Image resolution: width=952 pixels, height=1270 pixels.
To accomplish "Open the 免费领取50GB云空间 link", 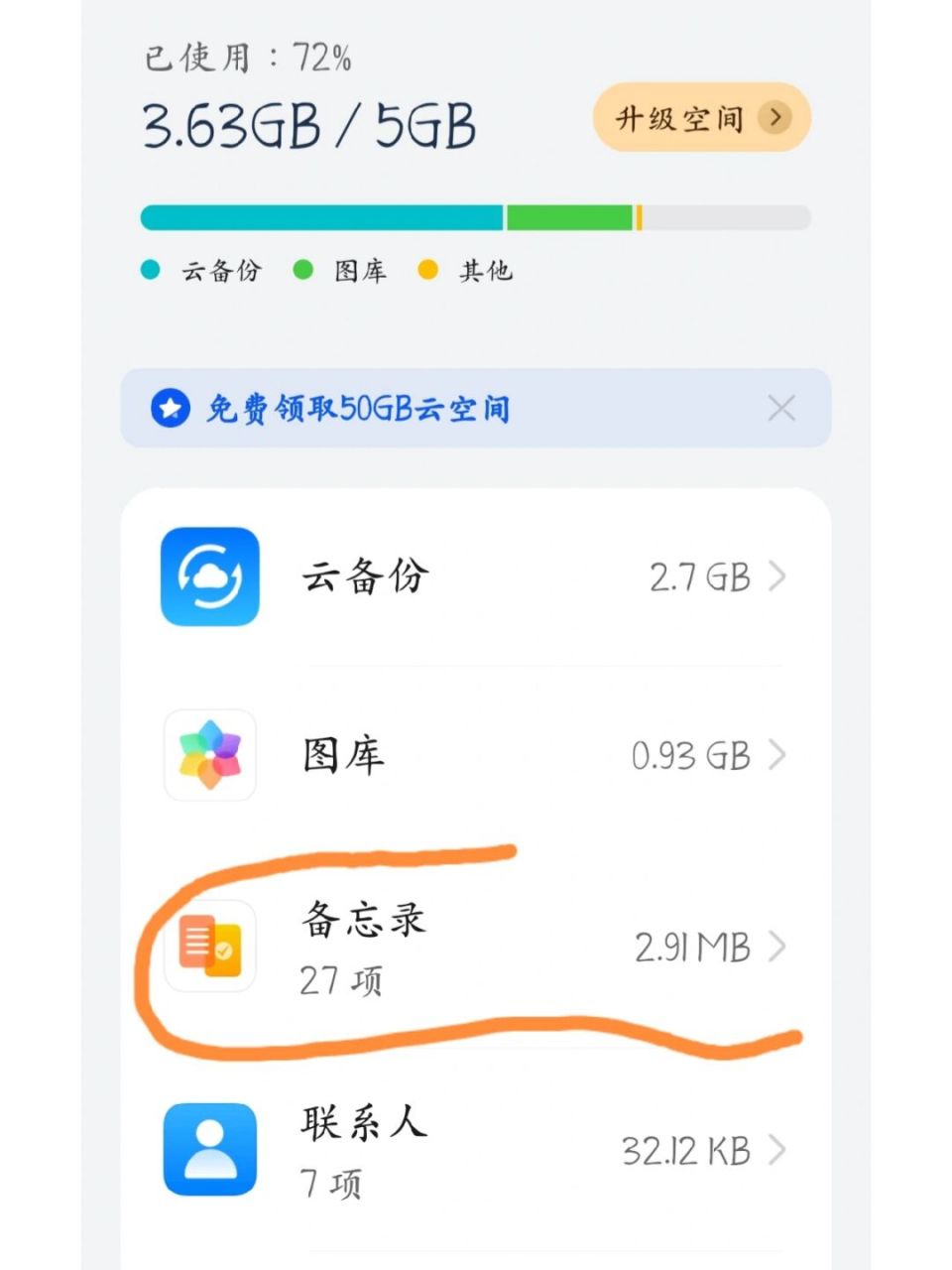I will click(x=357, y=408).
